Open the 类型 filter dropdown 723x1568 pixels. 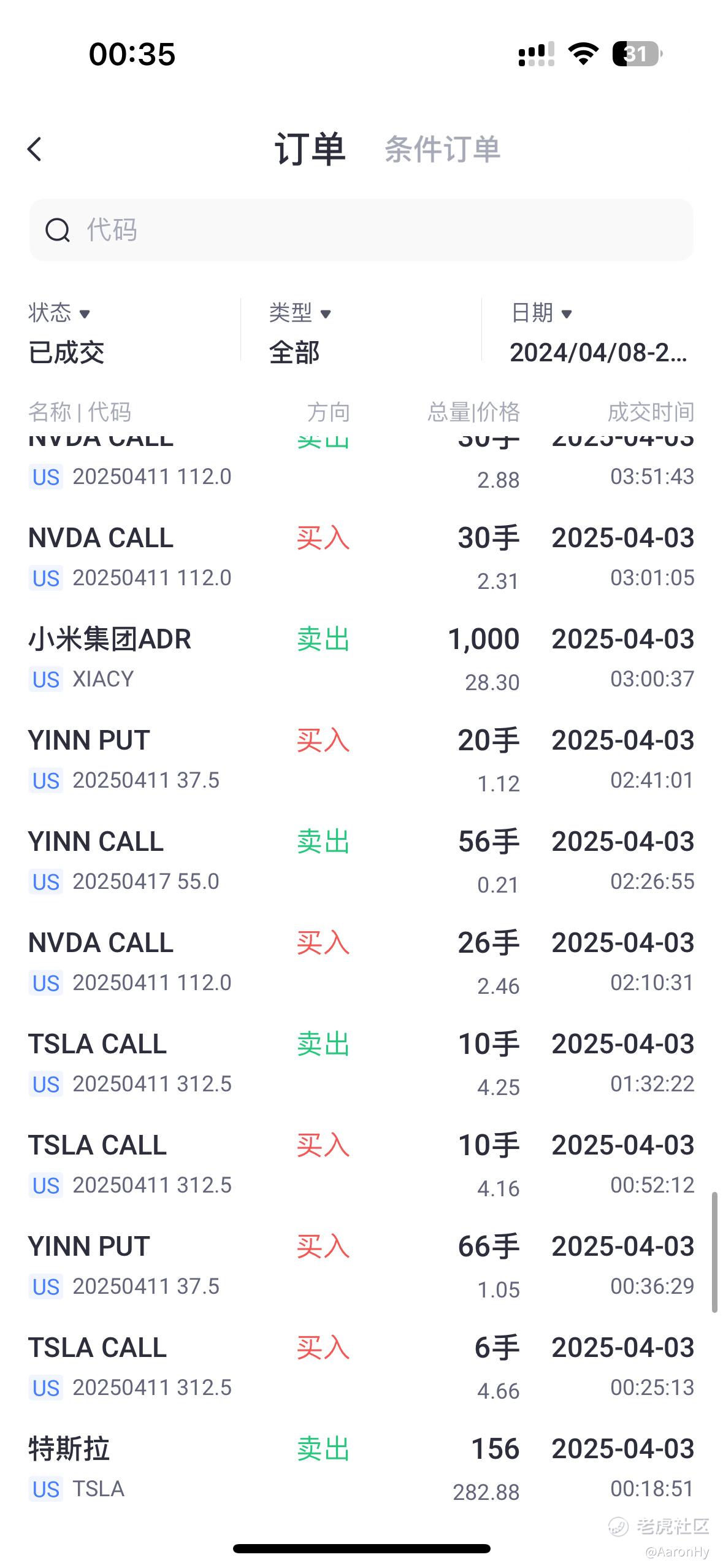(x=300, y=332)
